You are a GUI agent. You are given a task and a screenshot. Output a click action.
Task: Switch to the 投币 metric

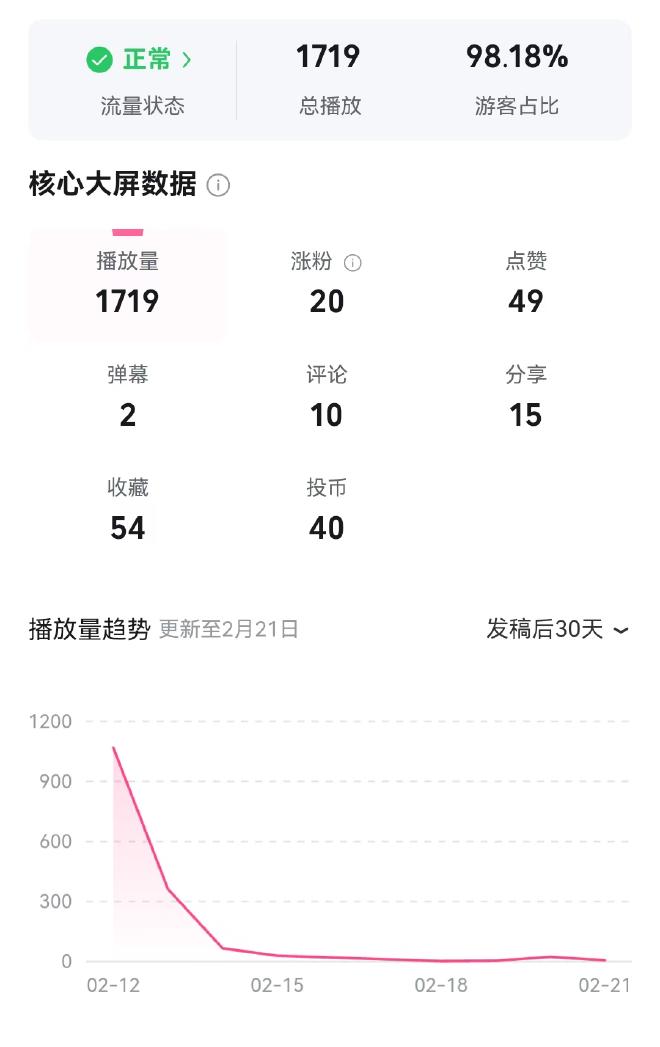pyautogui.click(x=326, y=510)
